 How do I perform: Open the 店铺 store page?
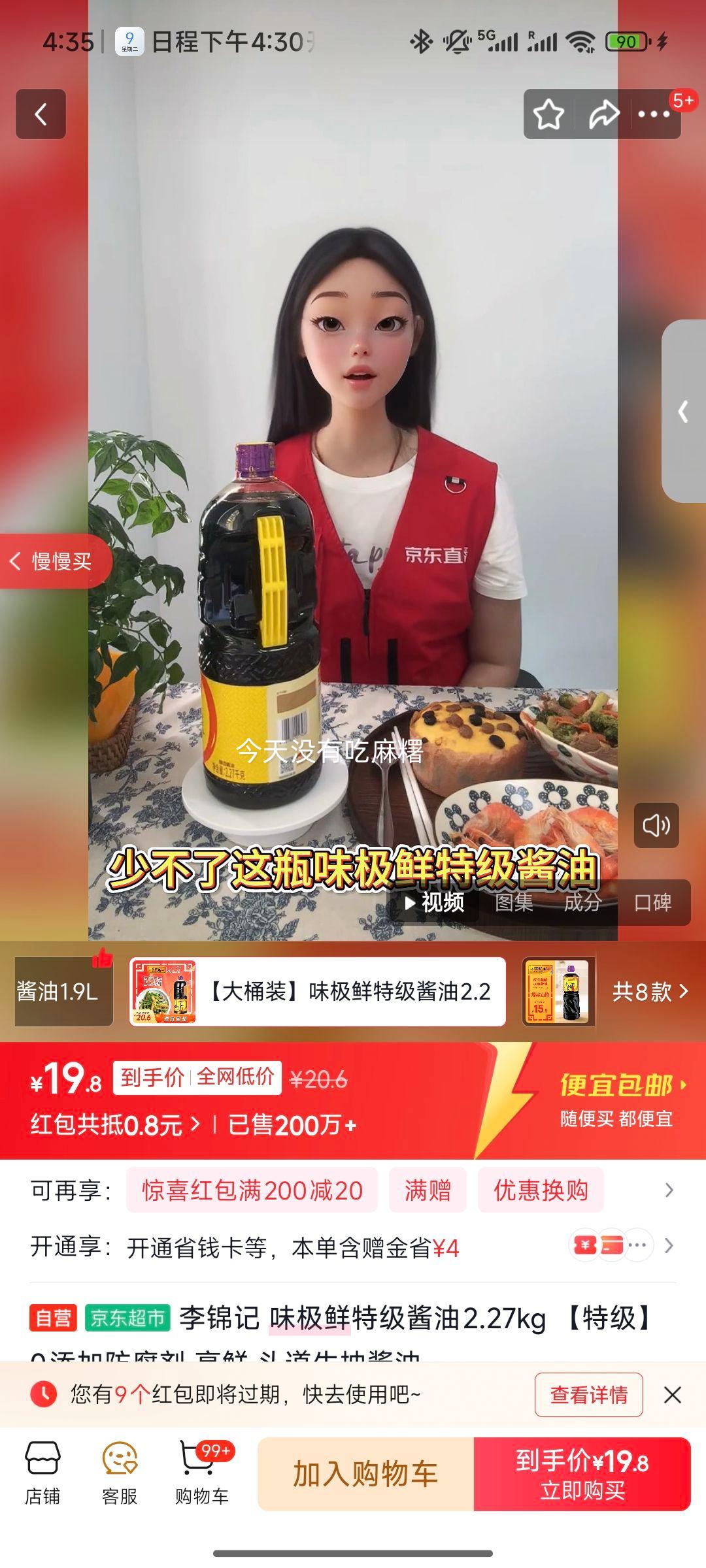44,1471
